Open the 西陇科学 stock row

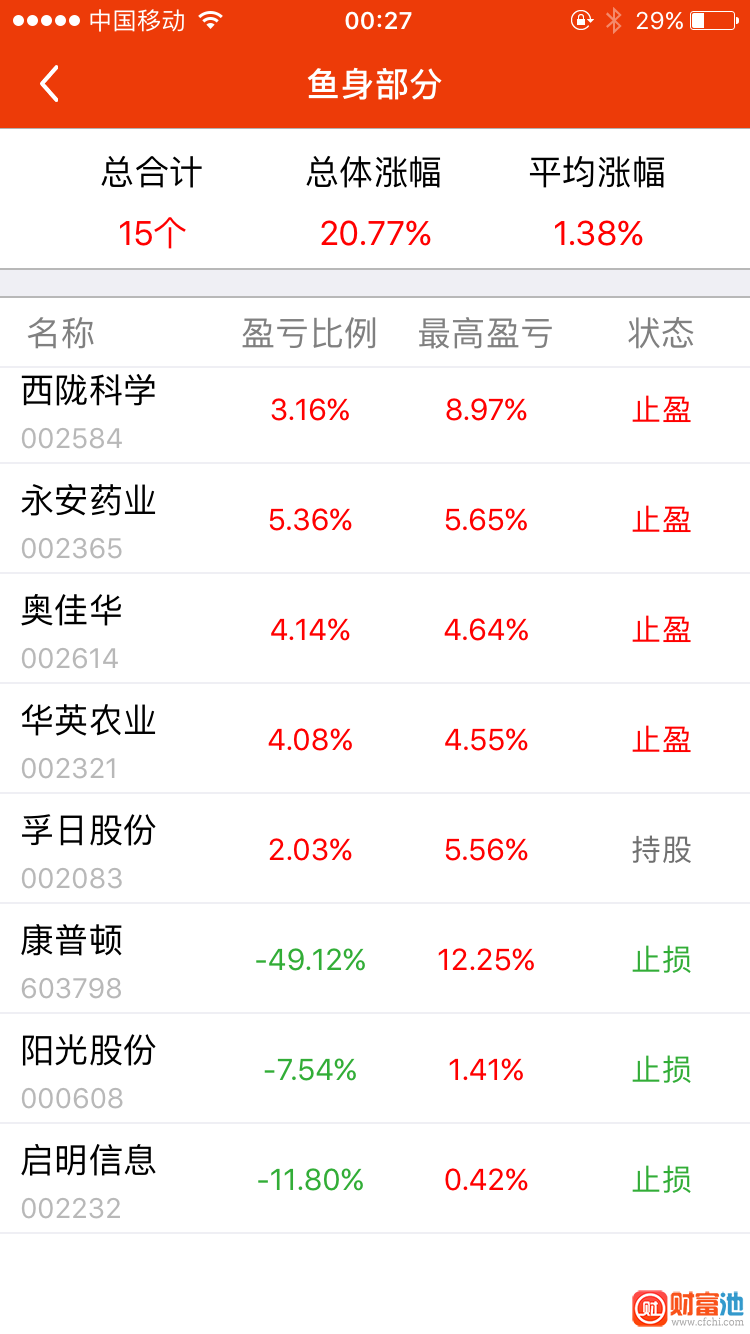click(89, 410)
